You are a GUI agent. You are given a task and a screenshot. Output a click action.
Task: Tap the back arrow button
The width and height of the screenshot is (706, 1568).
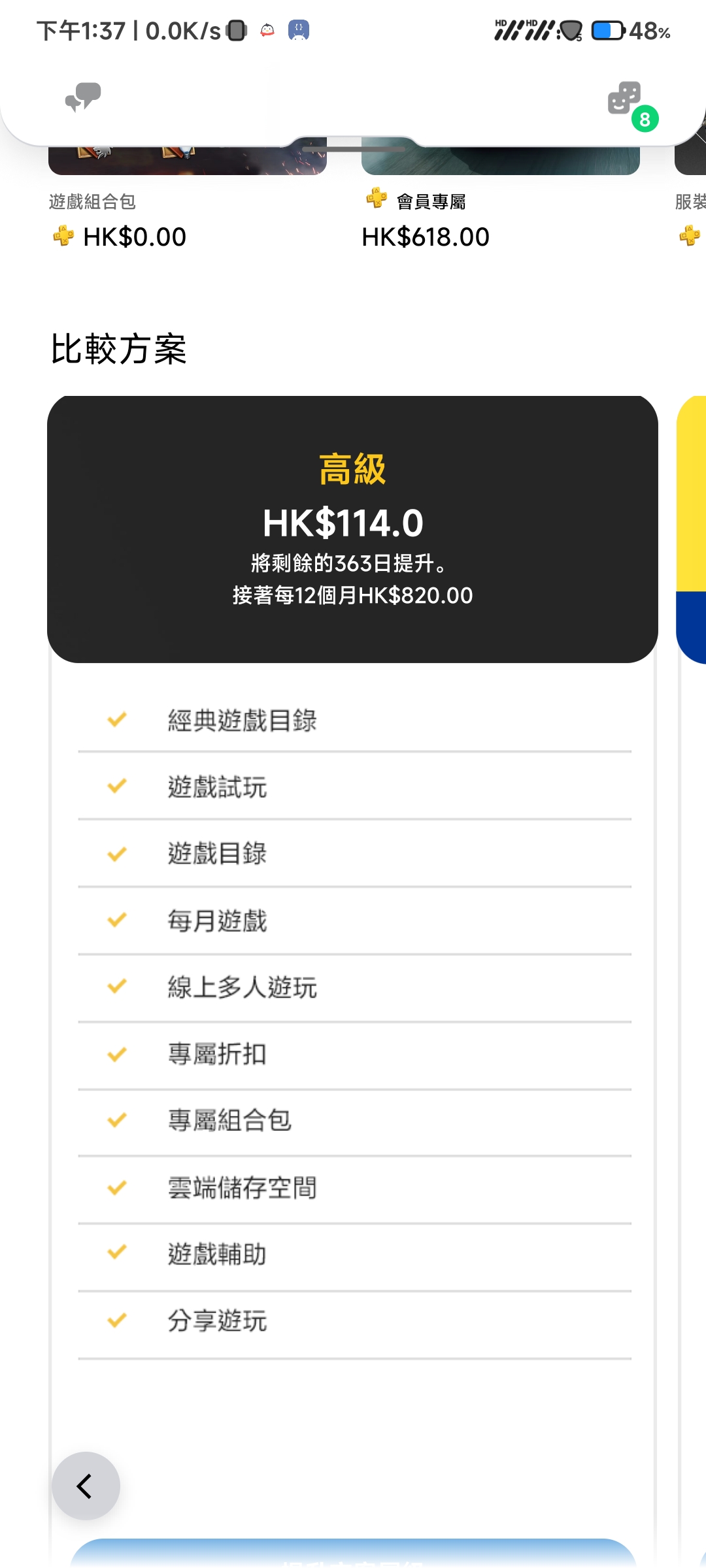pyautogui.click(x=86, y=1486)
